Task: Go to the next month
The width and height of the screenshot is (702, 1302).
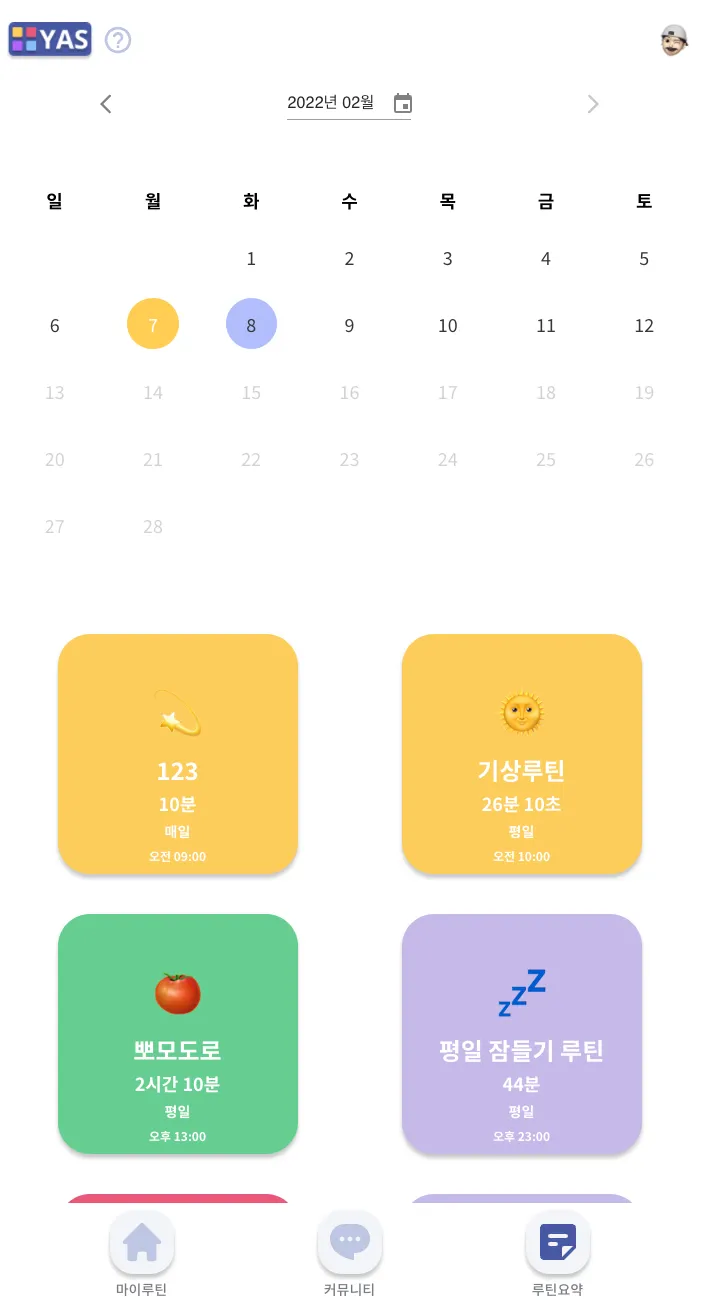Action: [593, 104]
